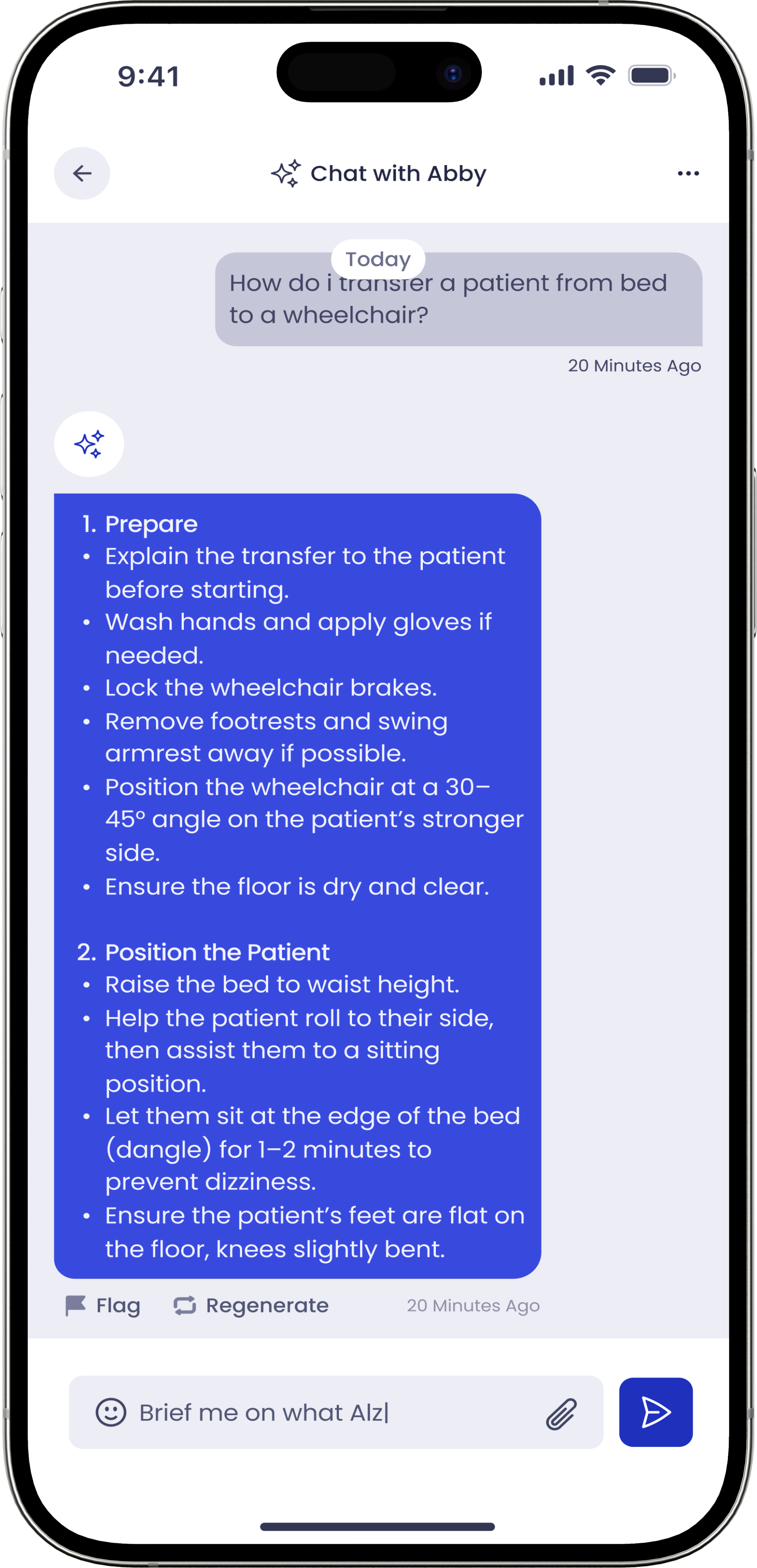Focus the message text field
The height and width of the screenshot is (1568, 757).
click(x=335, y=1412)
